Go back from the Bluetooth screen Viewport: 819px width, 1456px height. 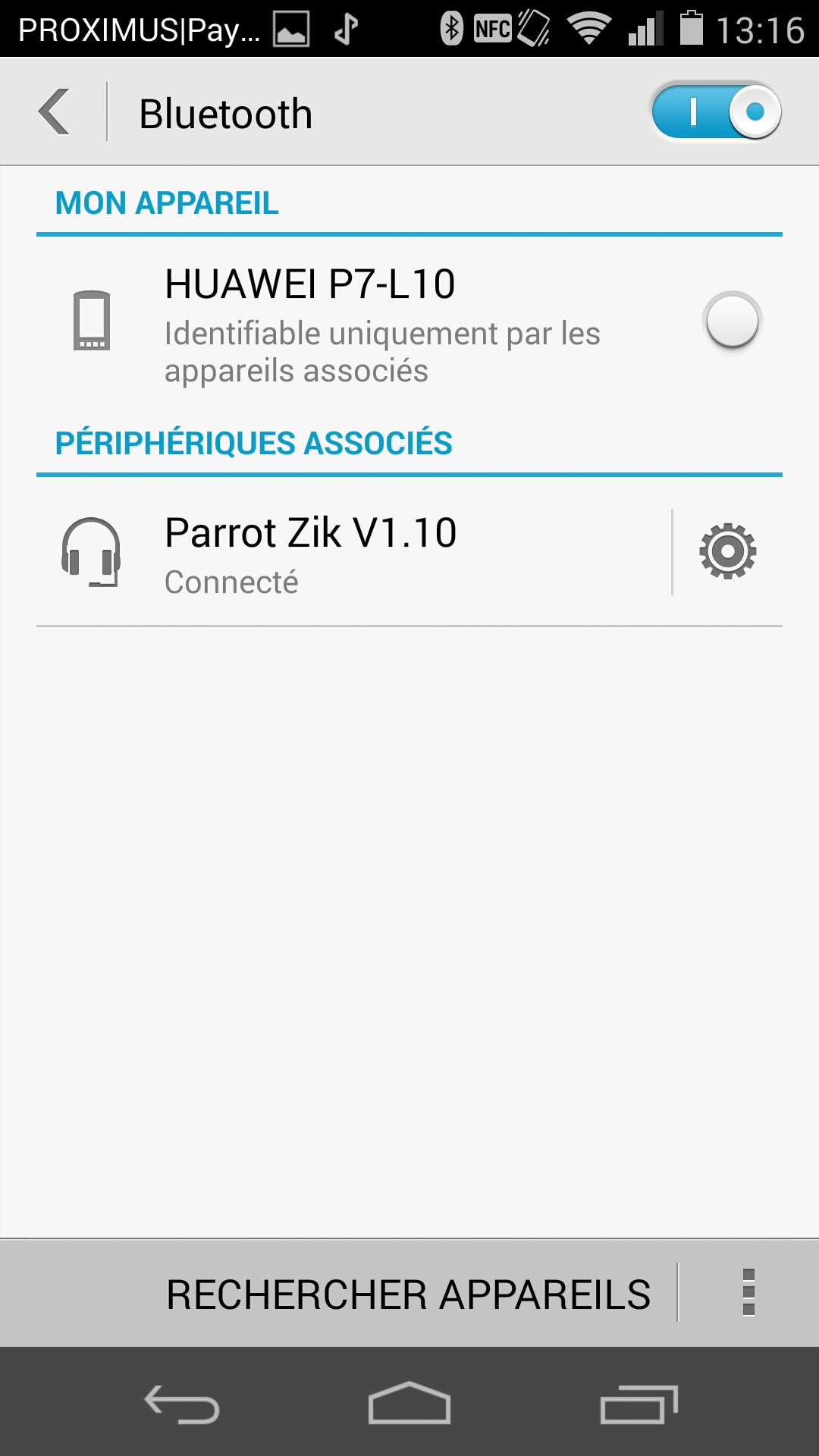point(55,112)
